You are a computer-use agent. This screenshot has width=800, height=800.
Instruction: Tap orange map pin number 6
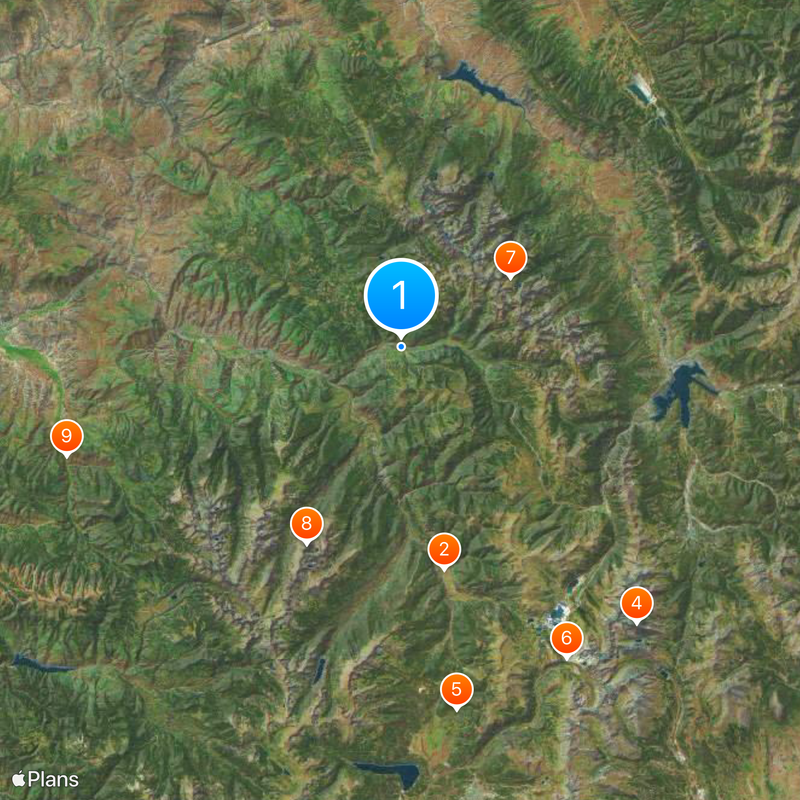tap(567, 637)
